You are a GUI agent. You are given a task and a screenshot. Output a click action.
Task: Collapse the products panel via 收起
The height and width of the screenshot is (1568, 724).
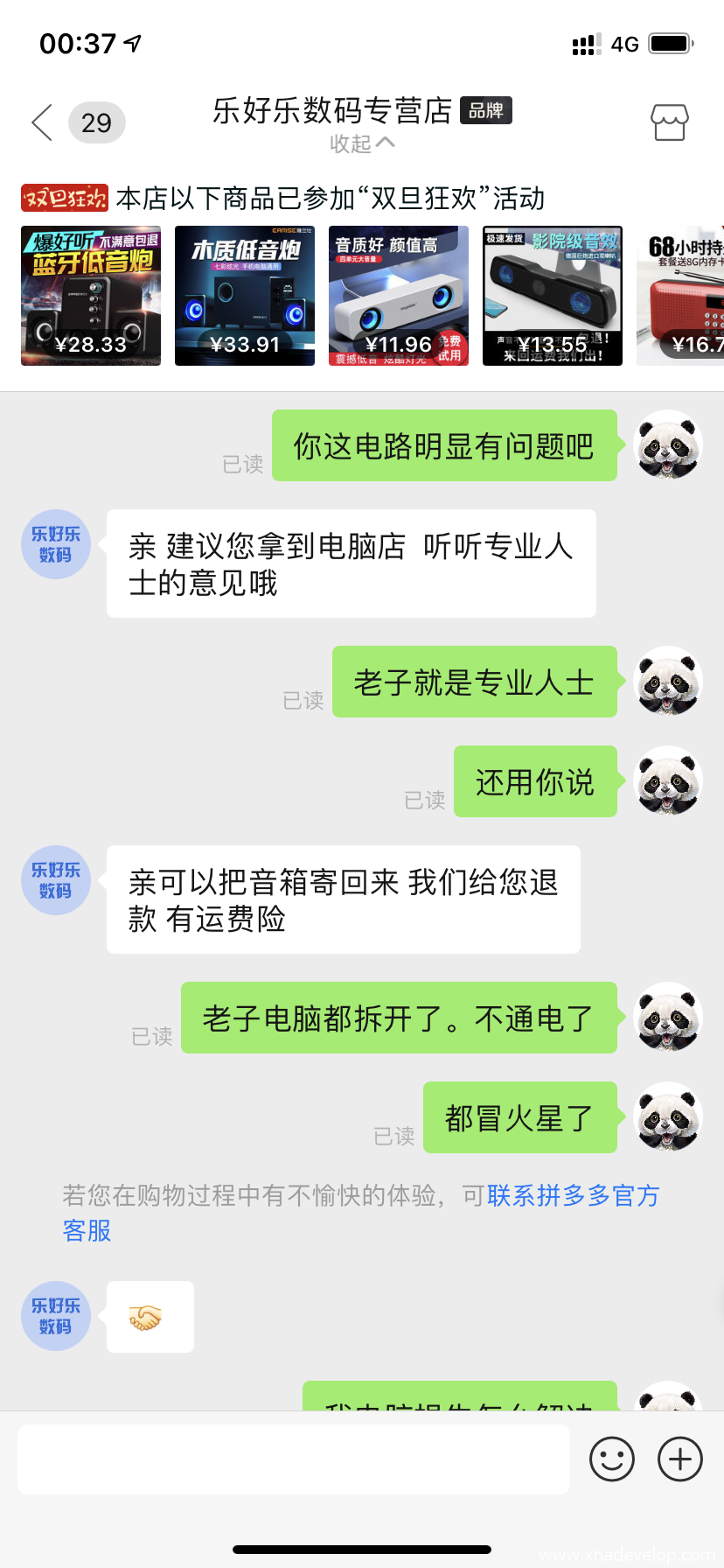pyautogui.click(x=362, y=143)
